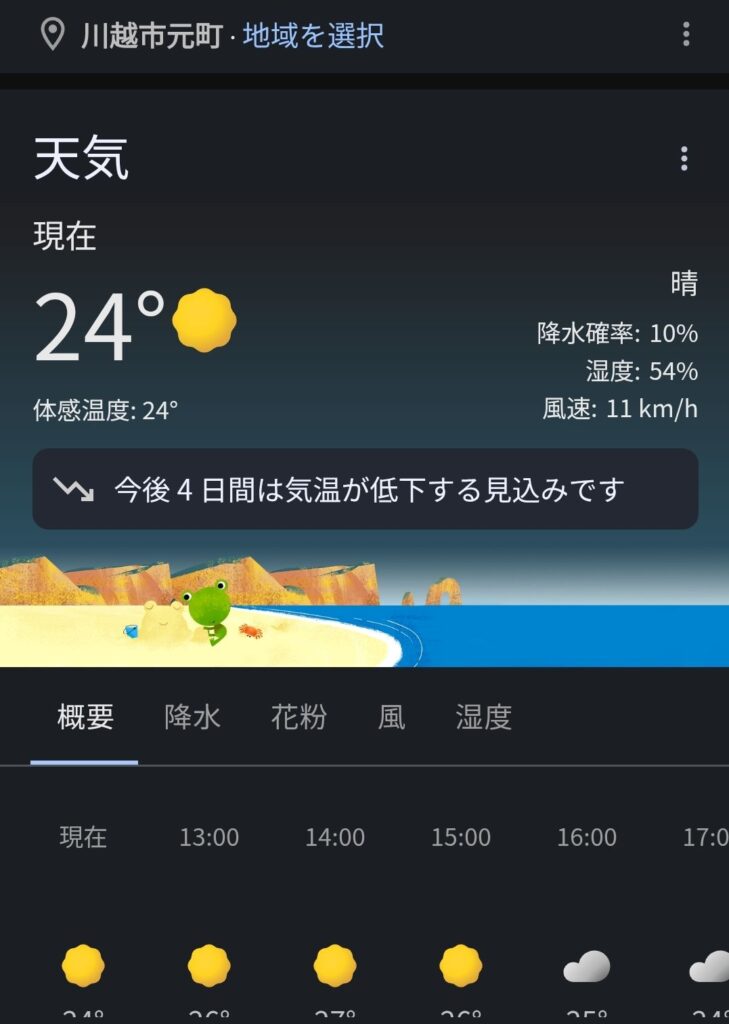Viewport: 729px width, 1024px height.
Task: Open the overflow menu beside the location
Action: (x=686, y=35)
